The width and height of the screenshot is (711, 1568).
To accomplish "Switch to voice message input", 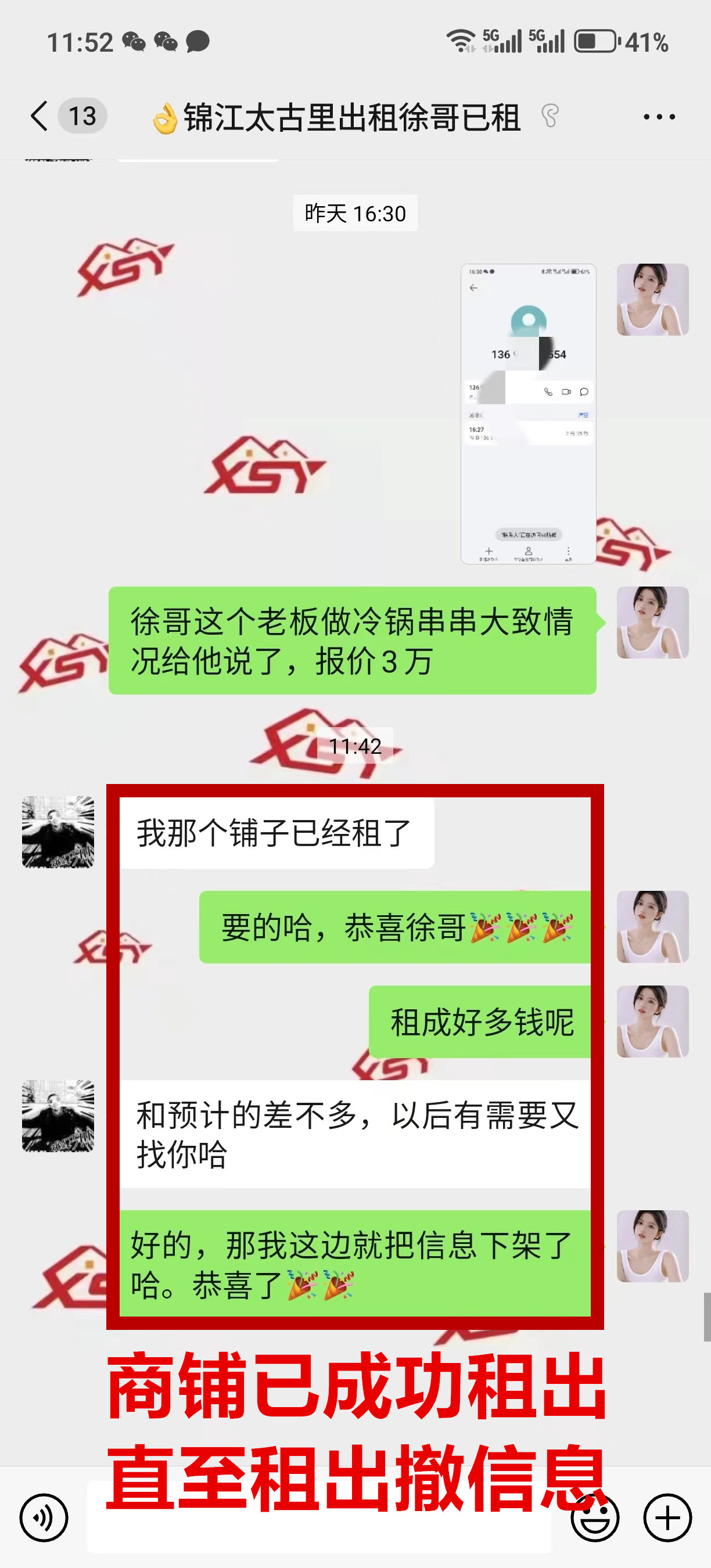I will pyautogui.click(x=44, y=1517).
